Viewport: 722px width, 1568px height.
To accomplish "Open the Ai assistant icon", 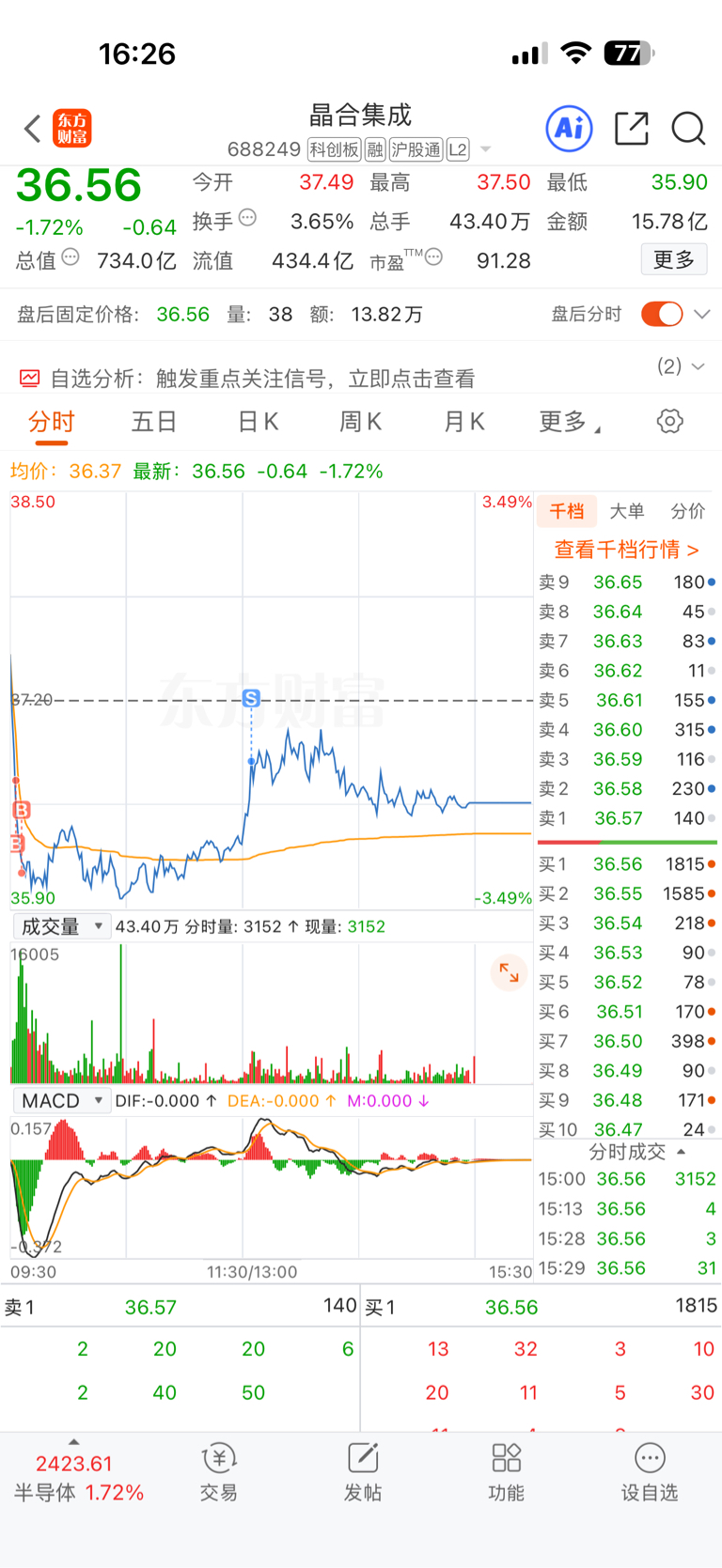I will point(569,128).
